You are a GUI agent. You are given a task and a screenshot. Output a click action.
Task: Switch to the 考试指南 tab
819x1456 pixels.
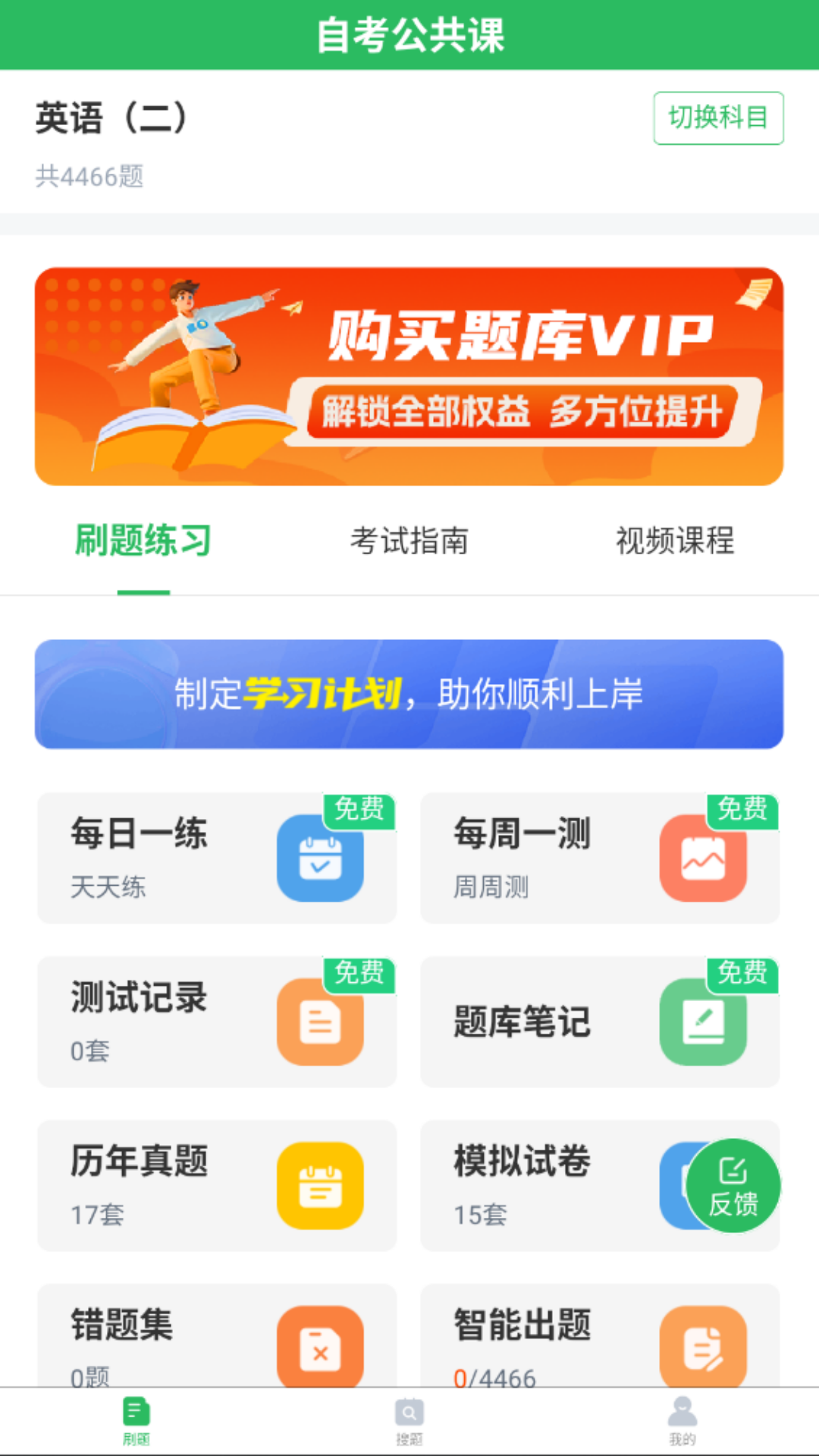coord(409,541)
